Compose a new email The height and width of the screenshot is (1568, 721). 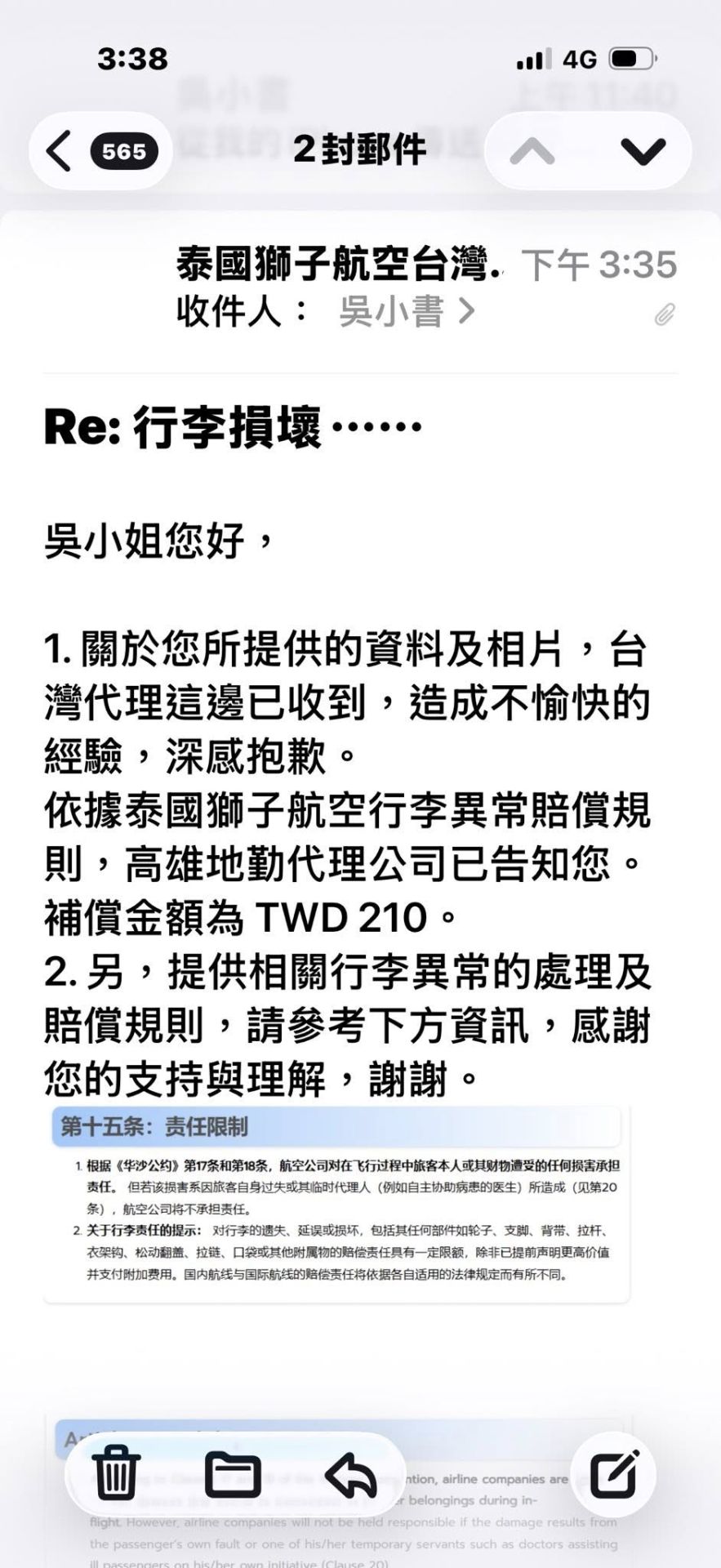point(613,1474)
